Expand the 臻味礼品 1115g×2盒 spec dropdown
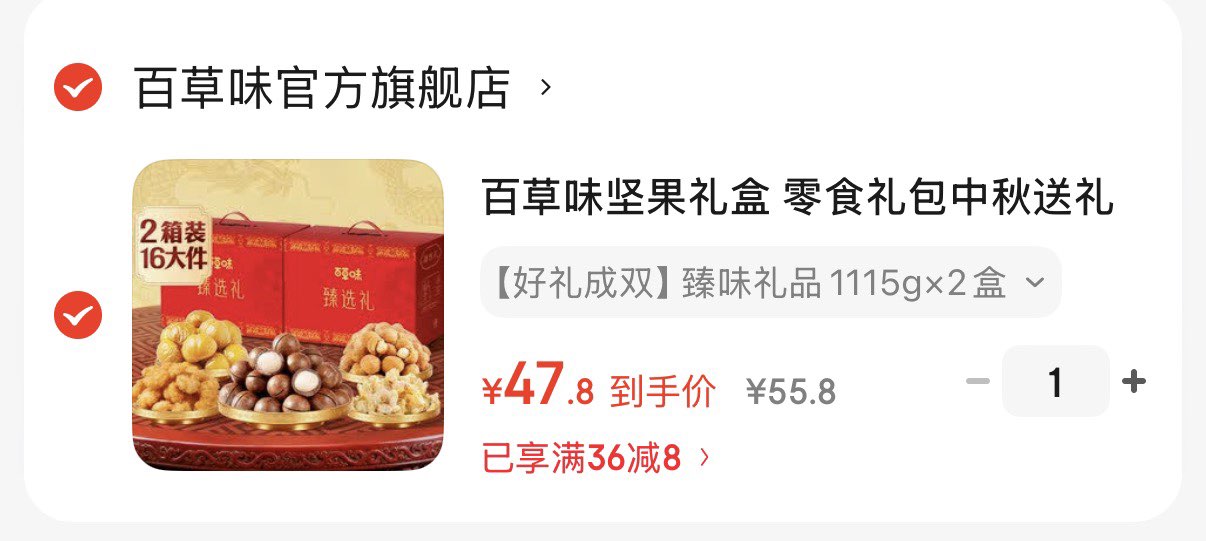The image size is (1206, 541). (770, 283)
